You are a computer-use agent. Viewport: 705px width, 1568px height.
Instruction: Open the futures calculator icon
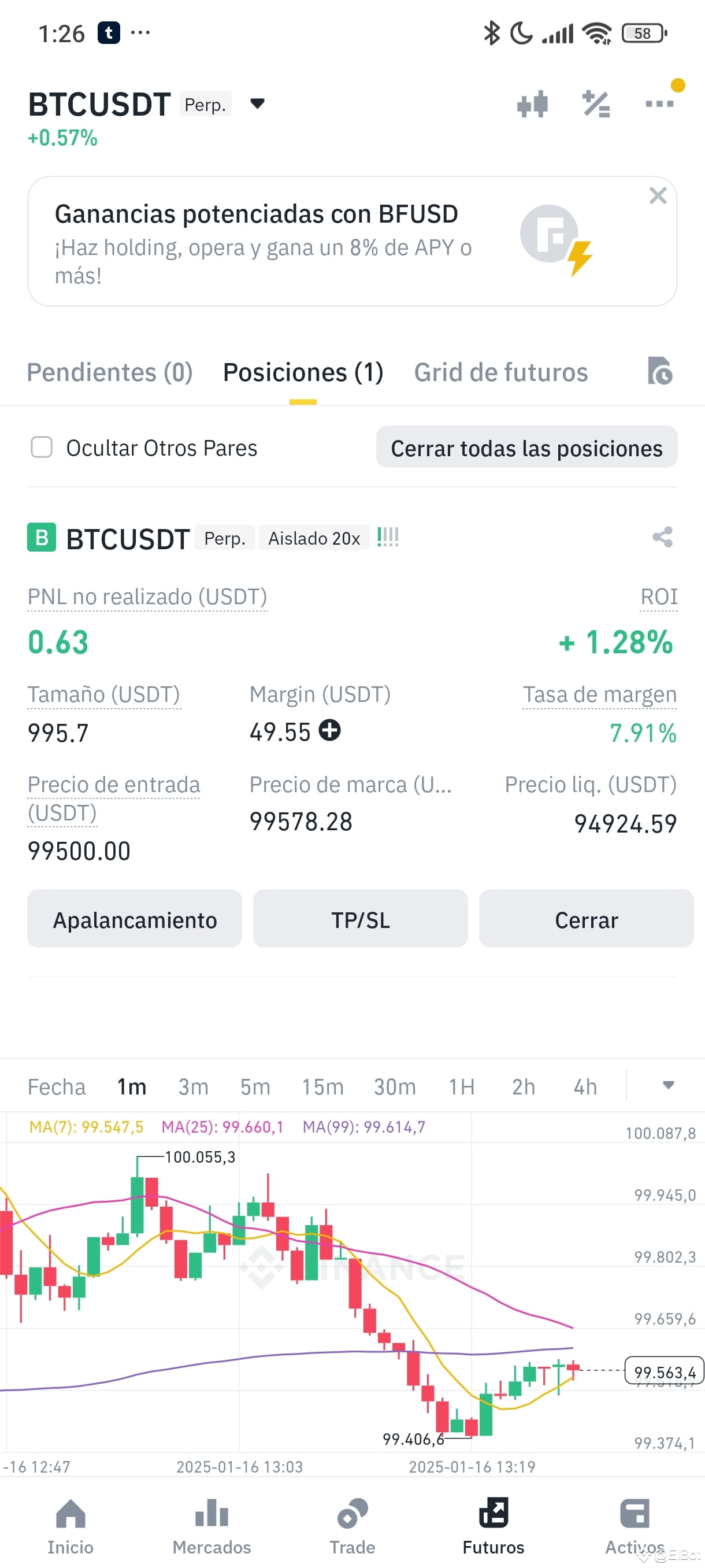pos(596,103)
